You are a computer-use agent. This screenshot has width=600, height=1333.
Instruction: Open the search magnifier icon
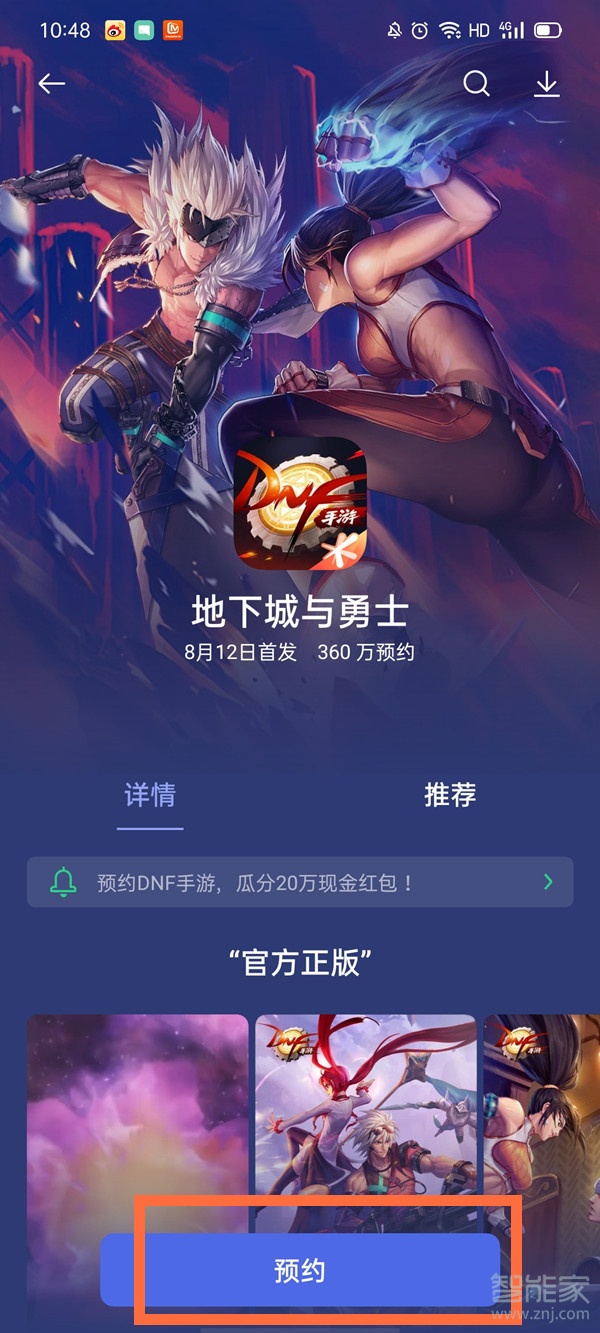coord(477,84)
